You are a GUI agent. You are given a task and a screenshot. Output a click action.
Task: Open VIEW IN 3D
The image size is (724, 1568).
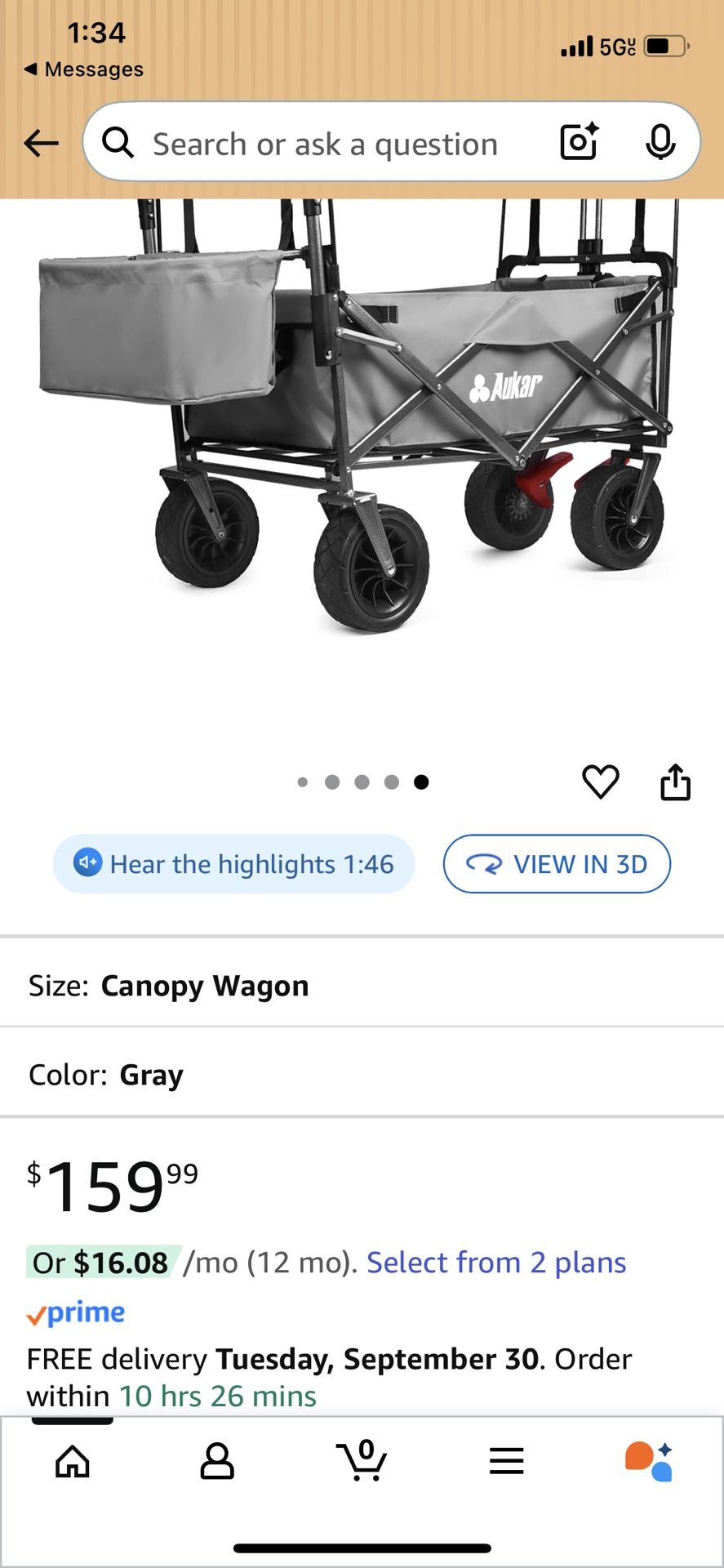point(557,864)
